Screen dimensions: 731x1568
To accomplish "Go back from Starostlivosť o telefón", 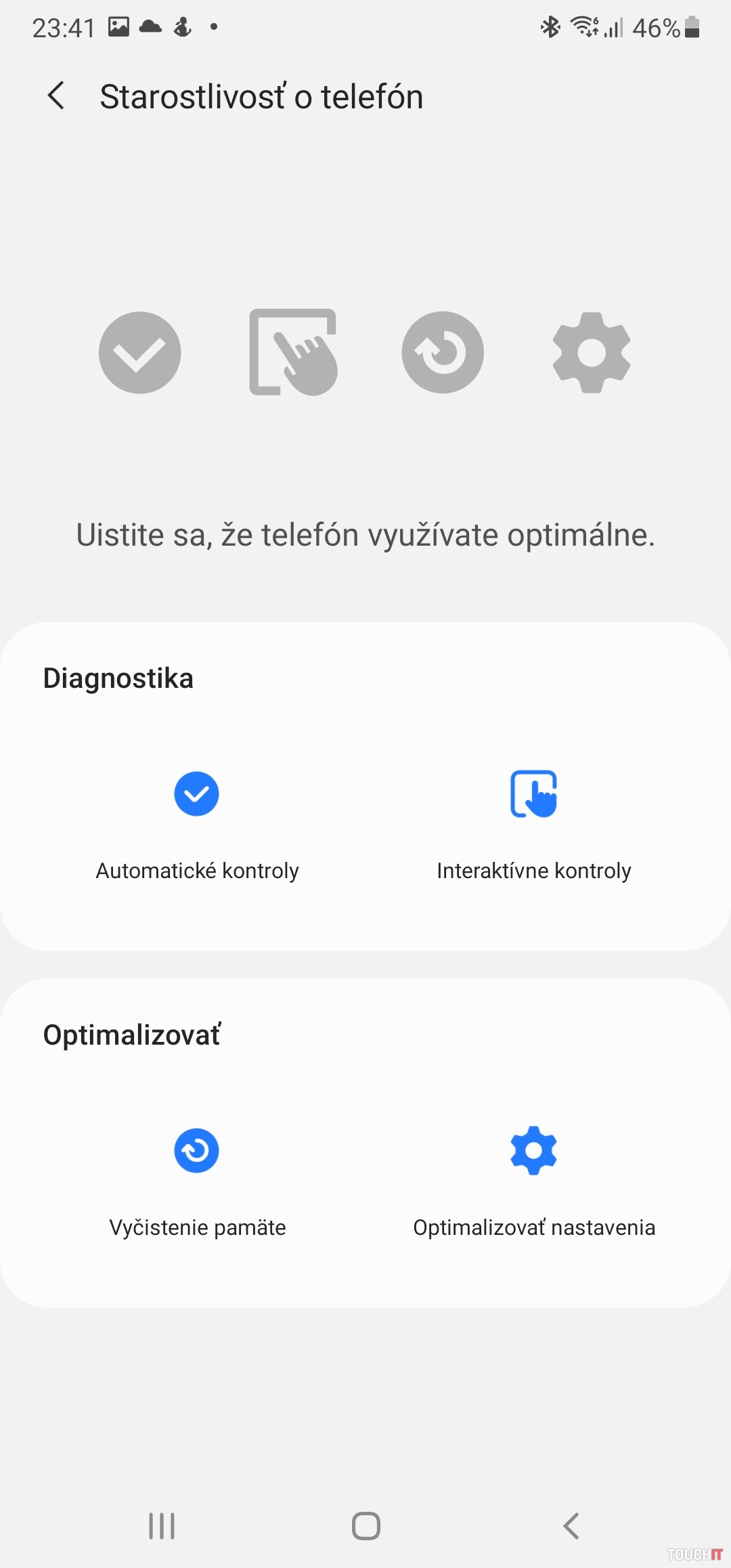I will point(57,96).
